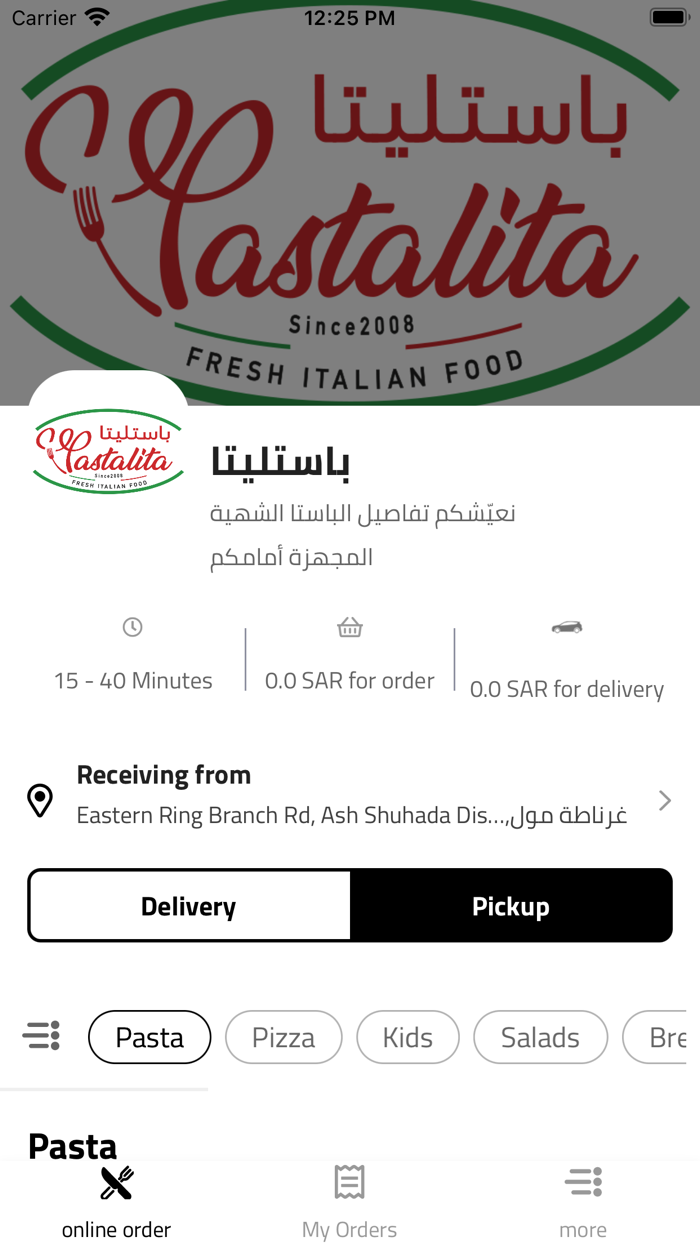Open the My Orders tab
Viewport: 700px width, 1244px height.
click(x=350, y=1201)
